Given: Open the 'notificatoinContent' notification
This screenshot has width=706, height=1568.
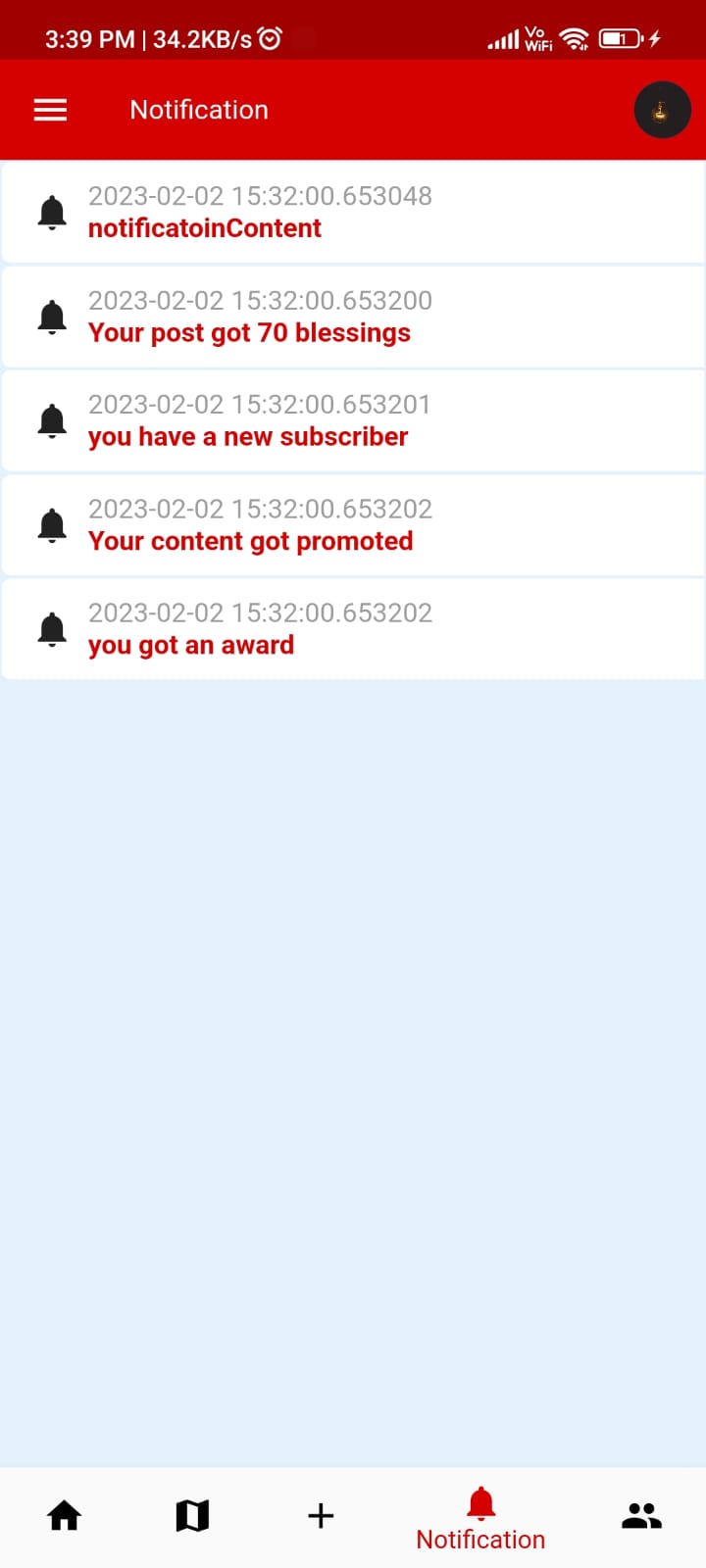Looking at the screenshot, I should point(353,212).
